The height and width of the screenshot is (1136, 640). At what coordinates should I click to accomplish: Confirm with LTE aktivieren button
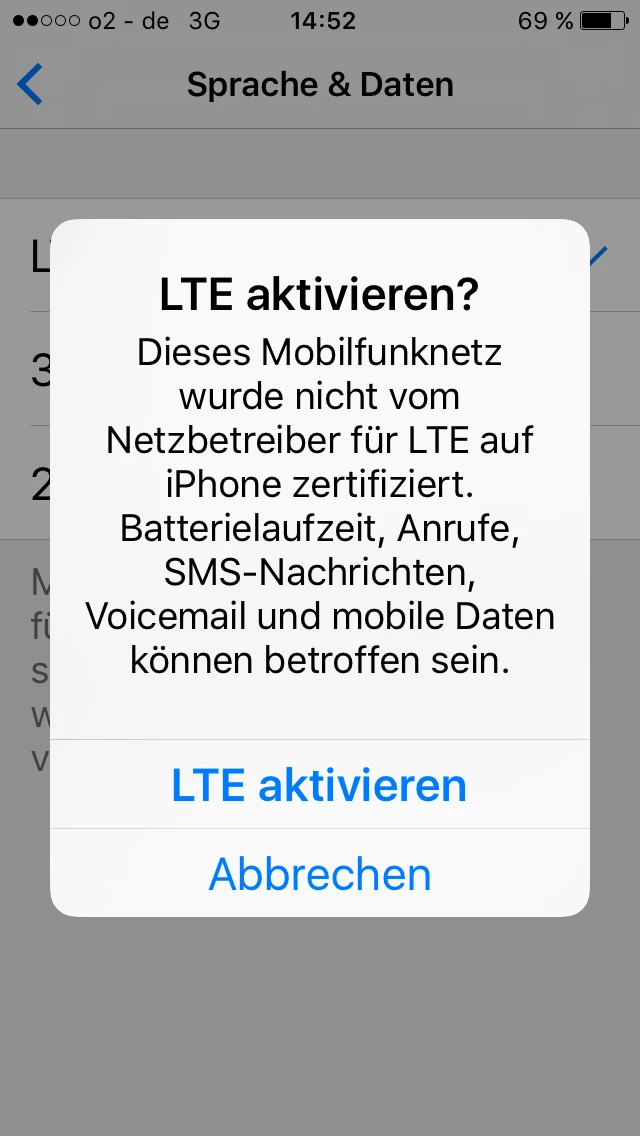(319, 785)
